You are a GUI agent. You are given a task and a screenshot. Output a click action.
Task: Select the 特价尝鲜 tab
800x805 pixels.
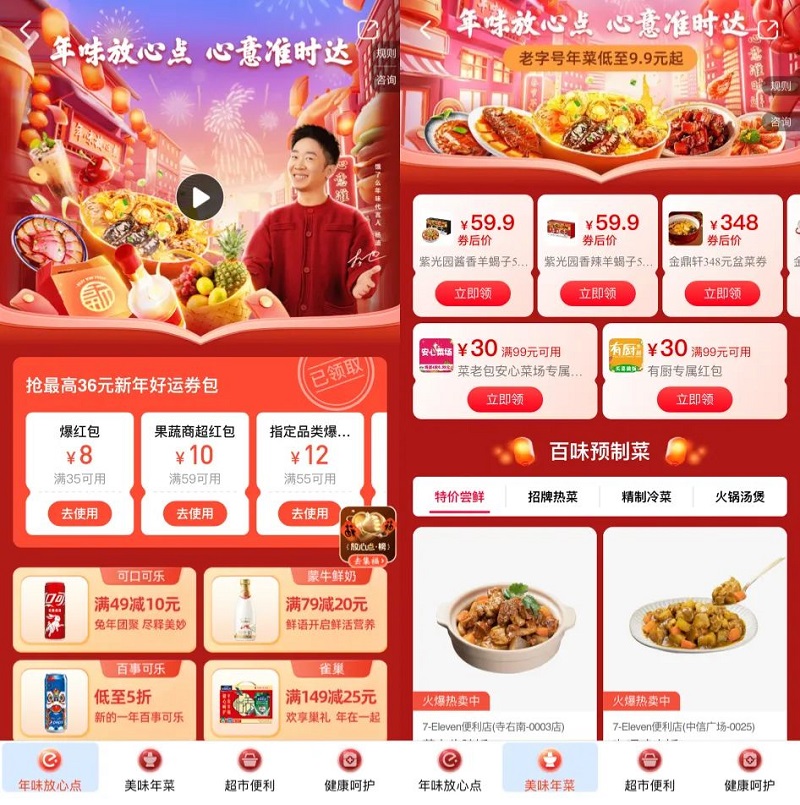click(459, 497)
